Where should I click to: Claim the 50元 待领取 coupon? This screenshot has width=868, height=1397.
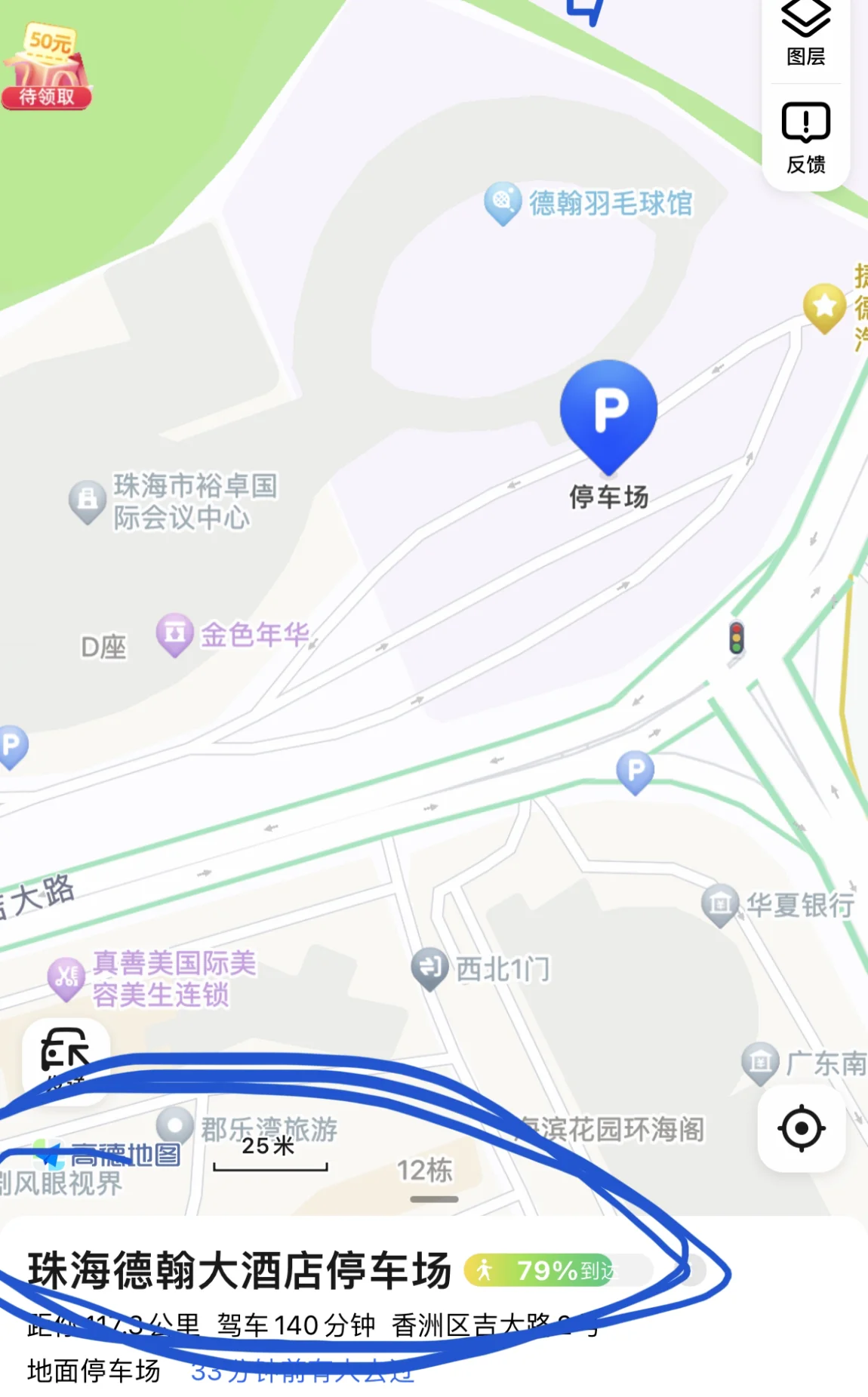pyautogui.click(x=47, y=68)
